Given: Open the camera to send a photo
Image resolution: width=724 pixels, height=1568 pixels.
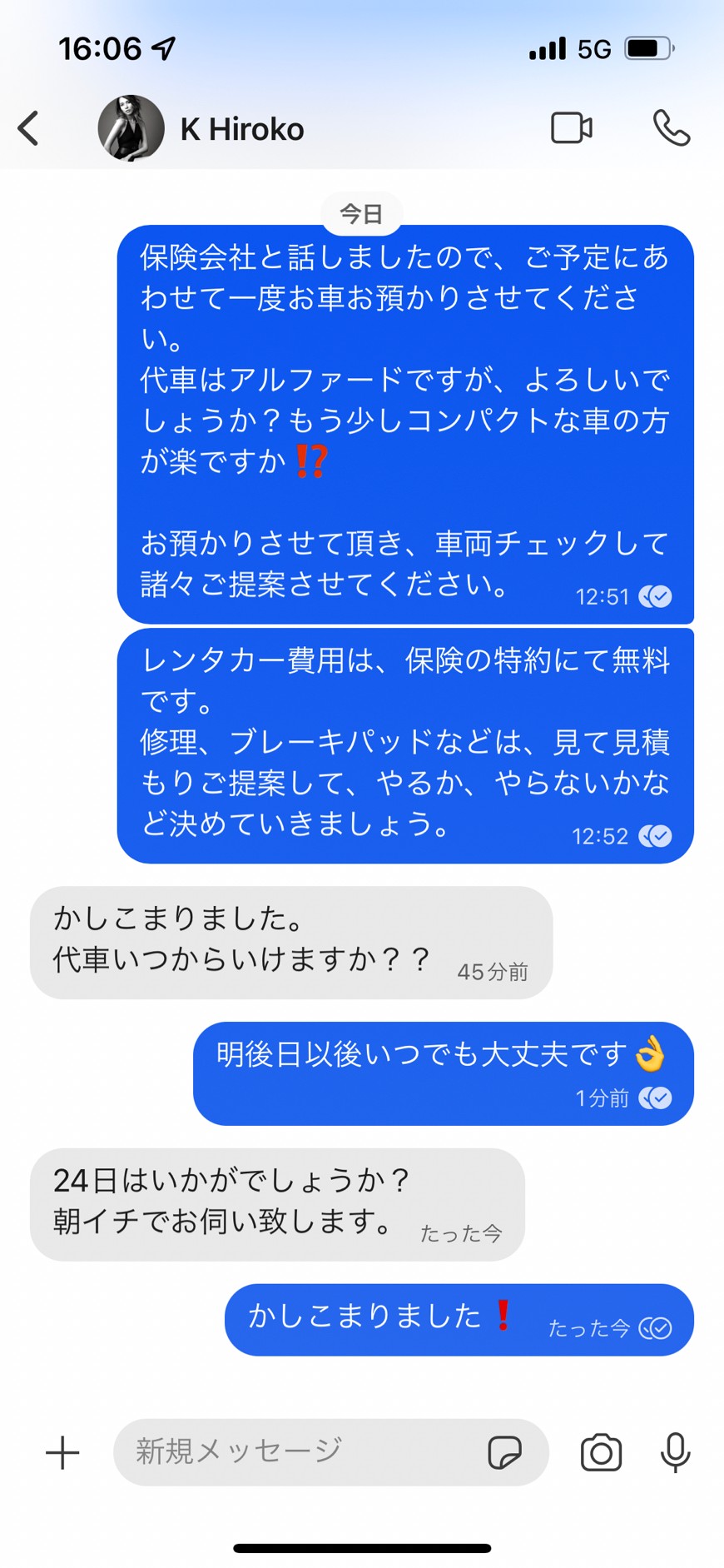Looking at the screenshot, I should click(x=601, y=1453).
